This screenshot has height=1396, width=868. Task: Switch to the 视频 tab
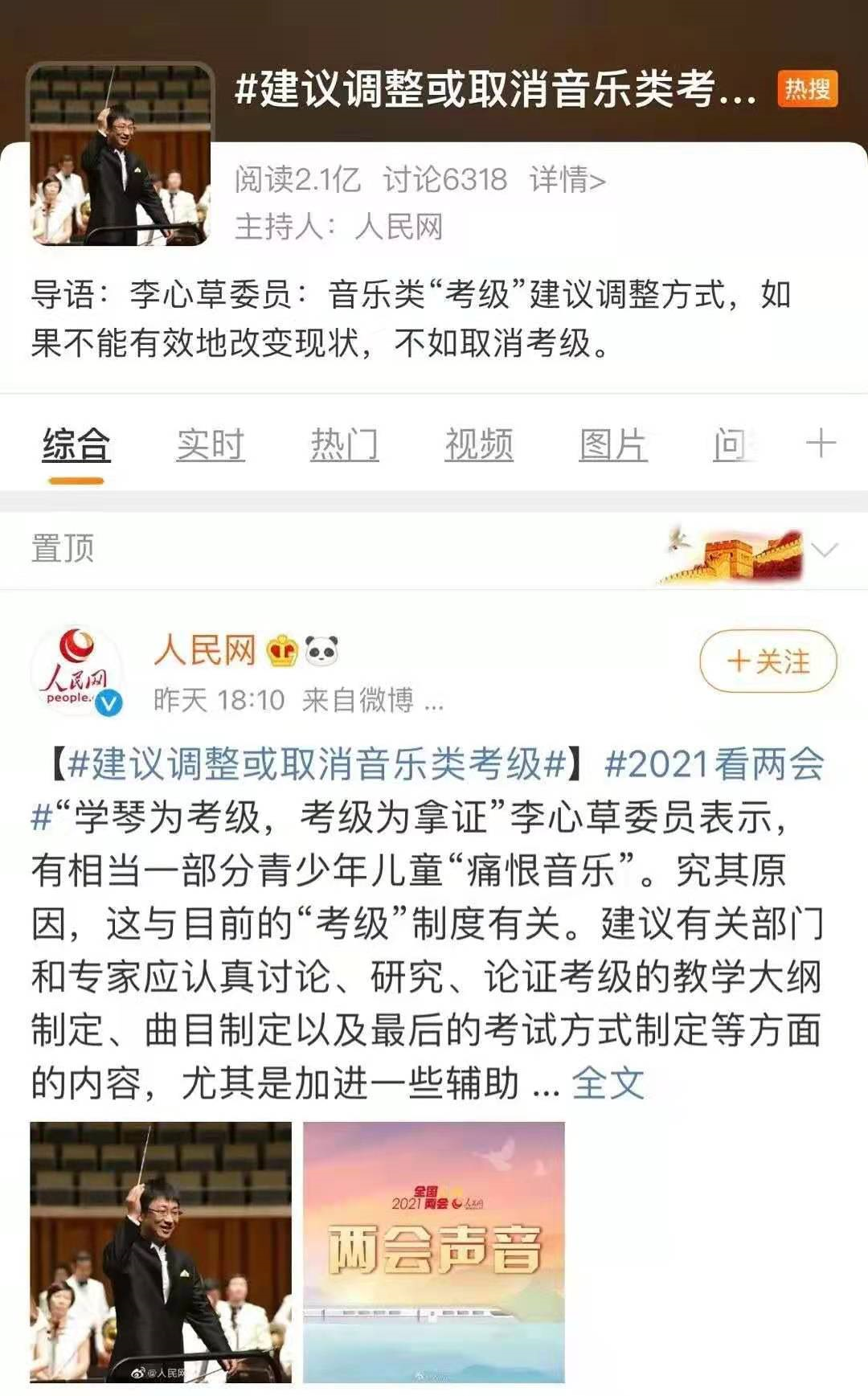[x=479, y=444]
